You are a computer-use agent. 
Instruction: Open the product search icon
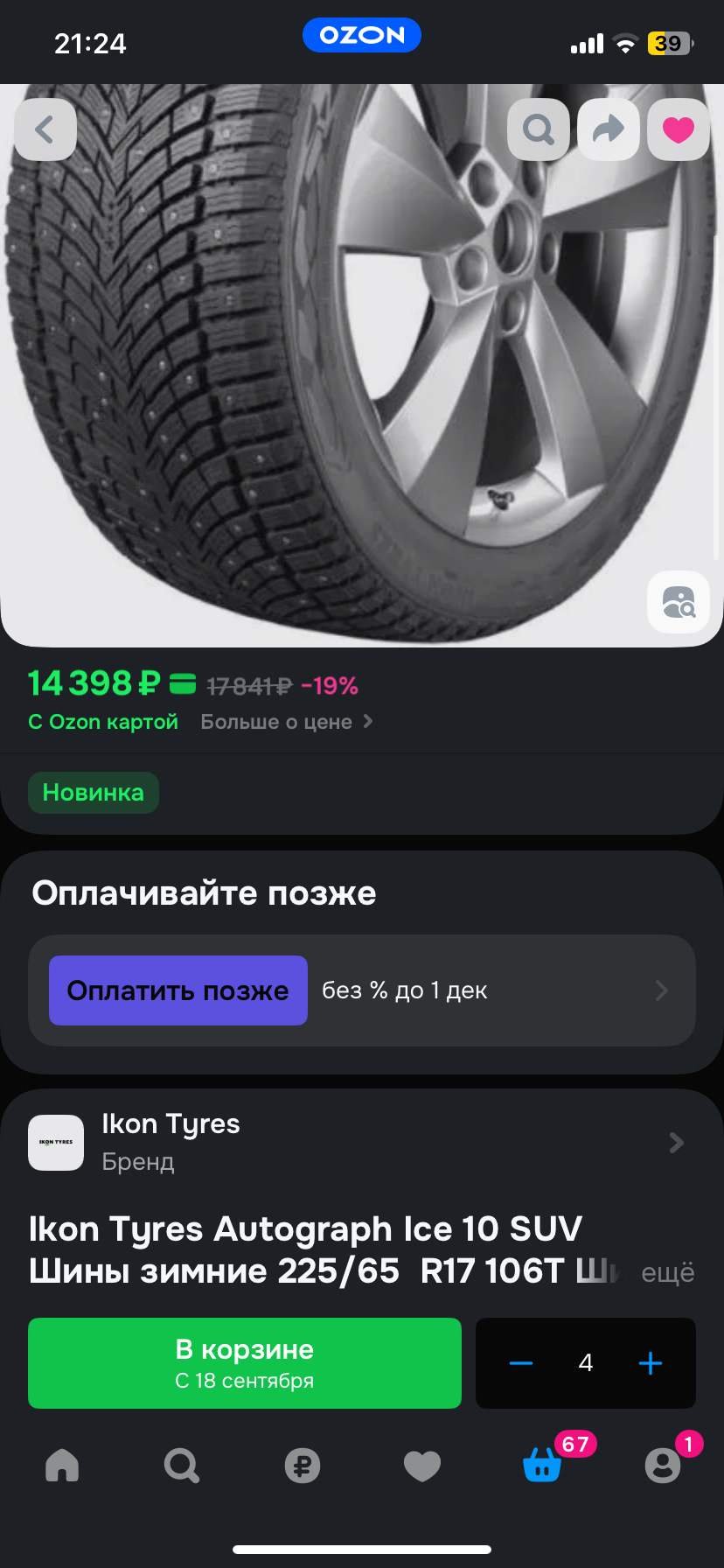(538, 129)
